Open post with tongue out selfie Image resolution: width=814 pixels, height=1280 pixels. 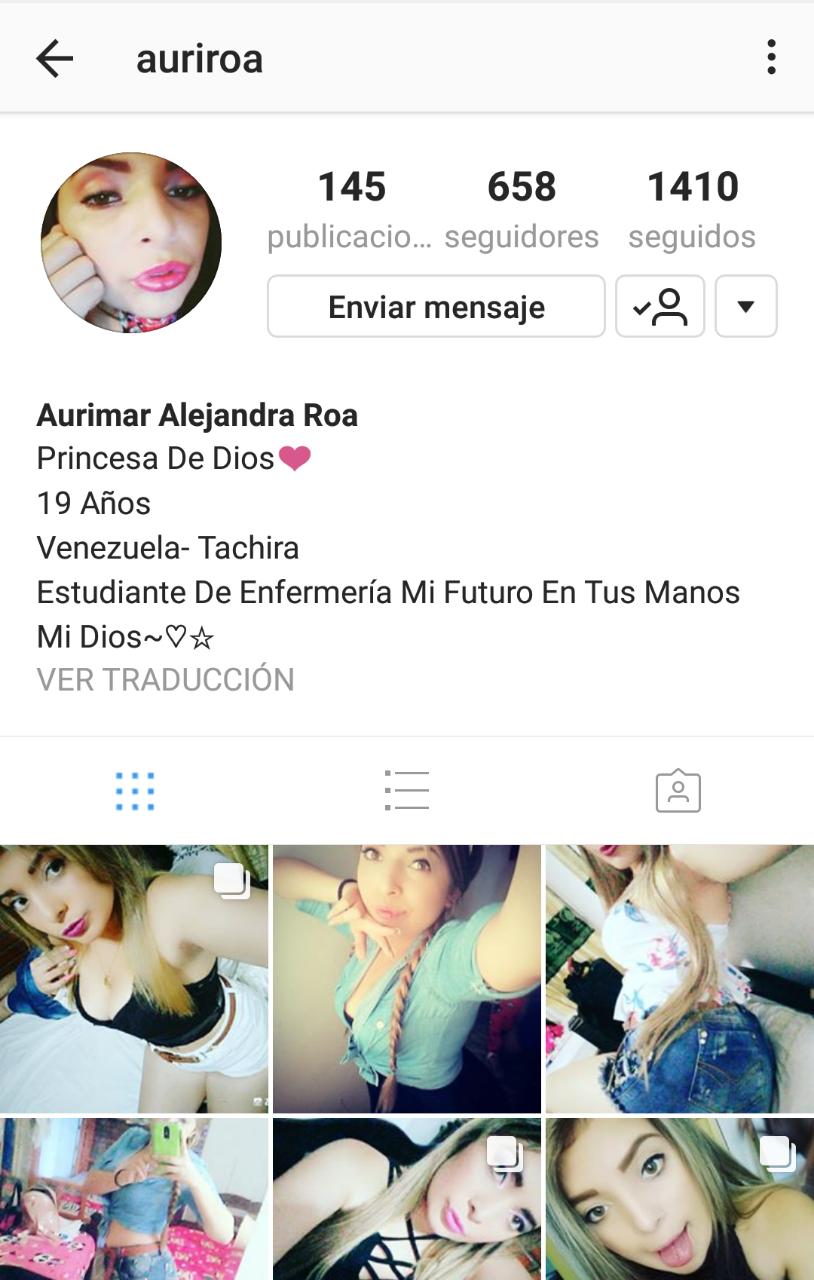click(x=680, y=1198)
